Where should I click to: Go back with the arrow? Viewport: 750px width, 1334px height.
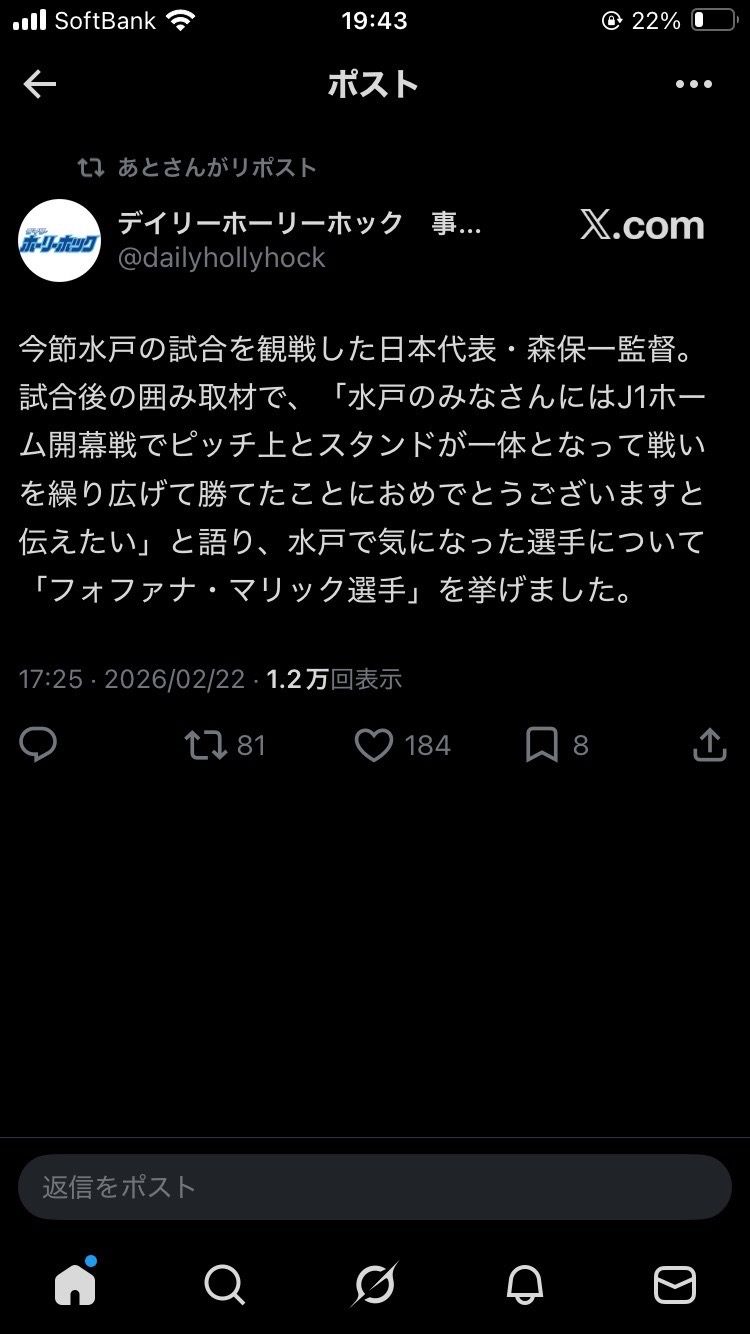(x=40, y=85)
